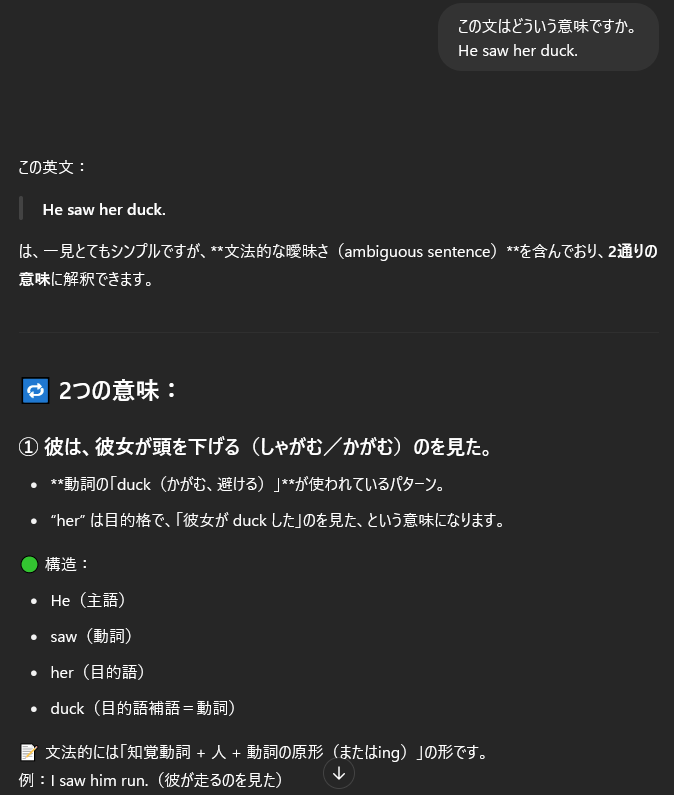
Task: Jump to the bottom with the down-arrow button
Action: tap(339, 773)
